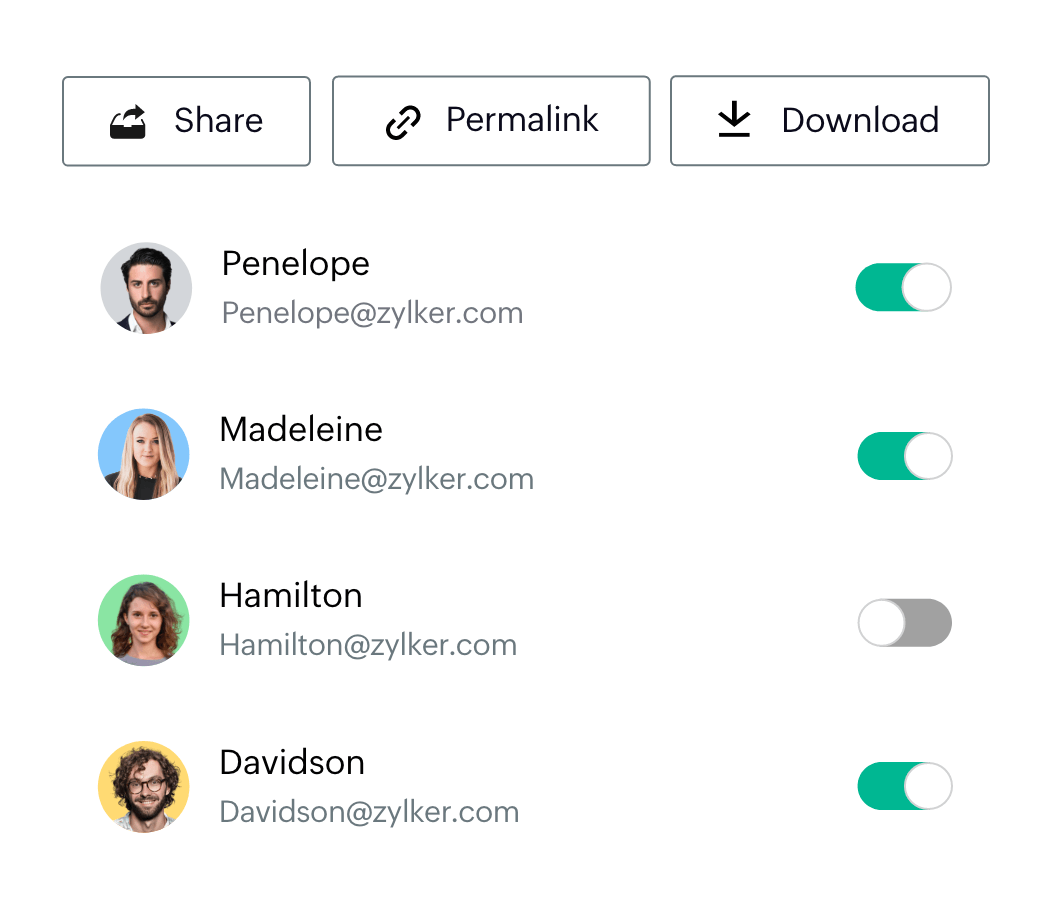Switch off the toggle for Davidson
This screenshot has height=908, width=1054.
(904, 787)
